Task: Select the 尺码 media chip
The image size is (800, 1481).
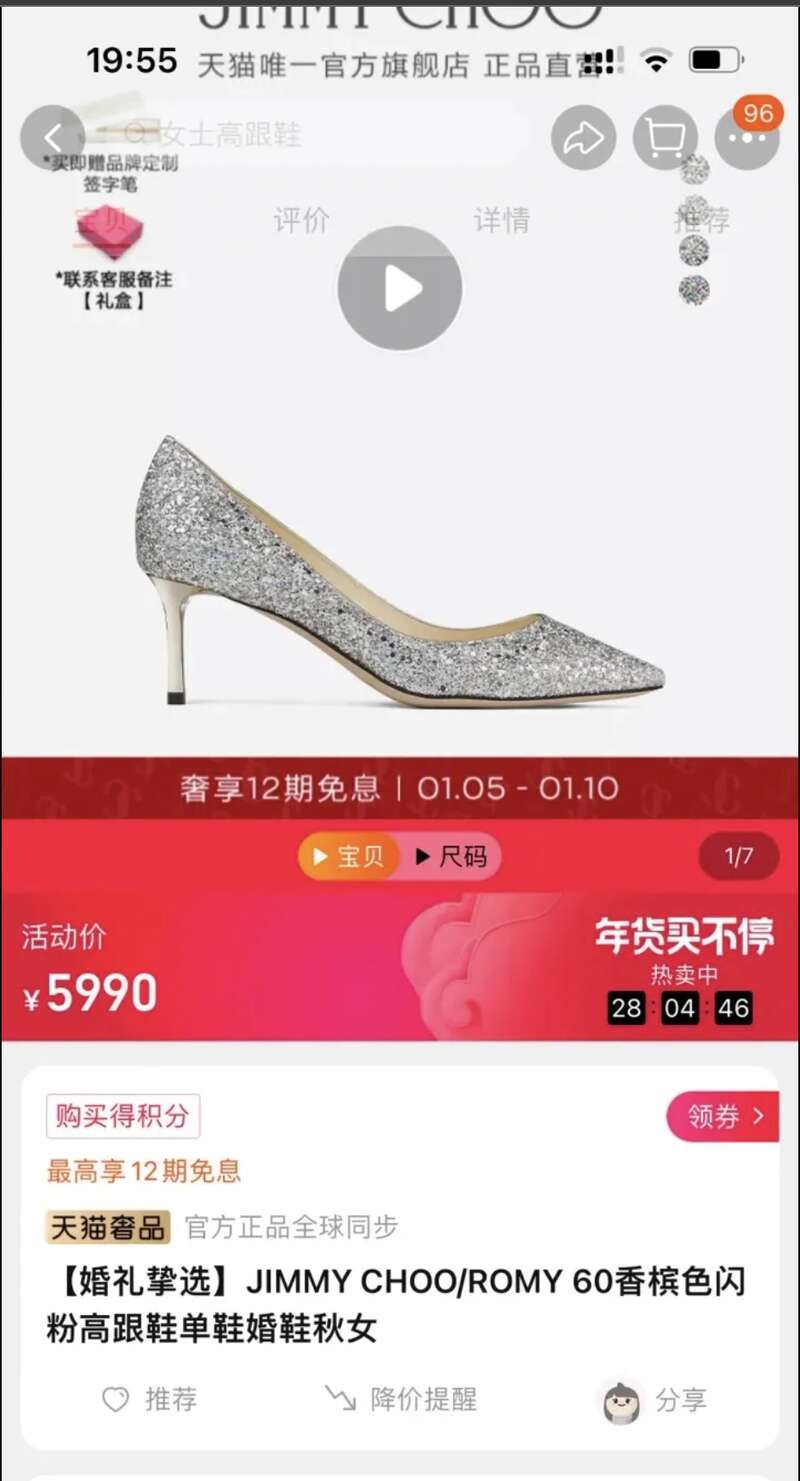Action: 451,857
